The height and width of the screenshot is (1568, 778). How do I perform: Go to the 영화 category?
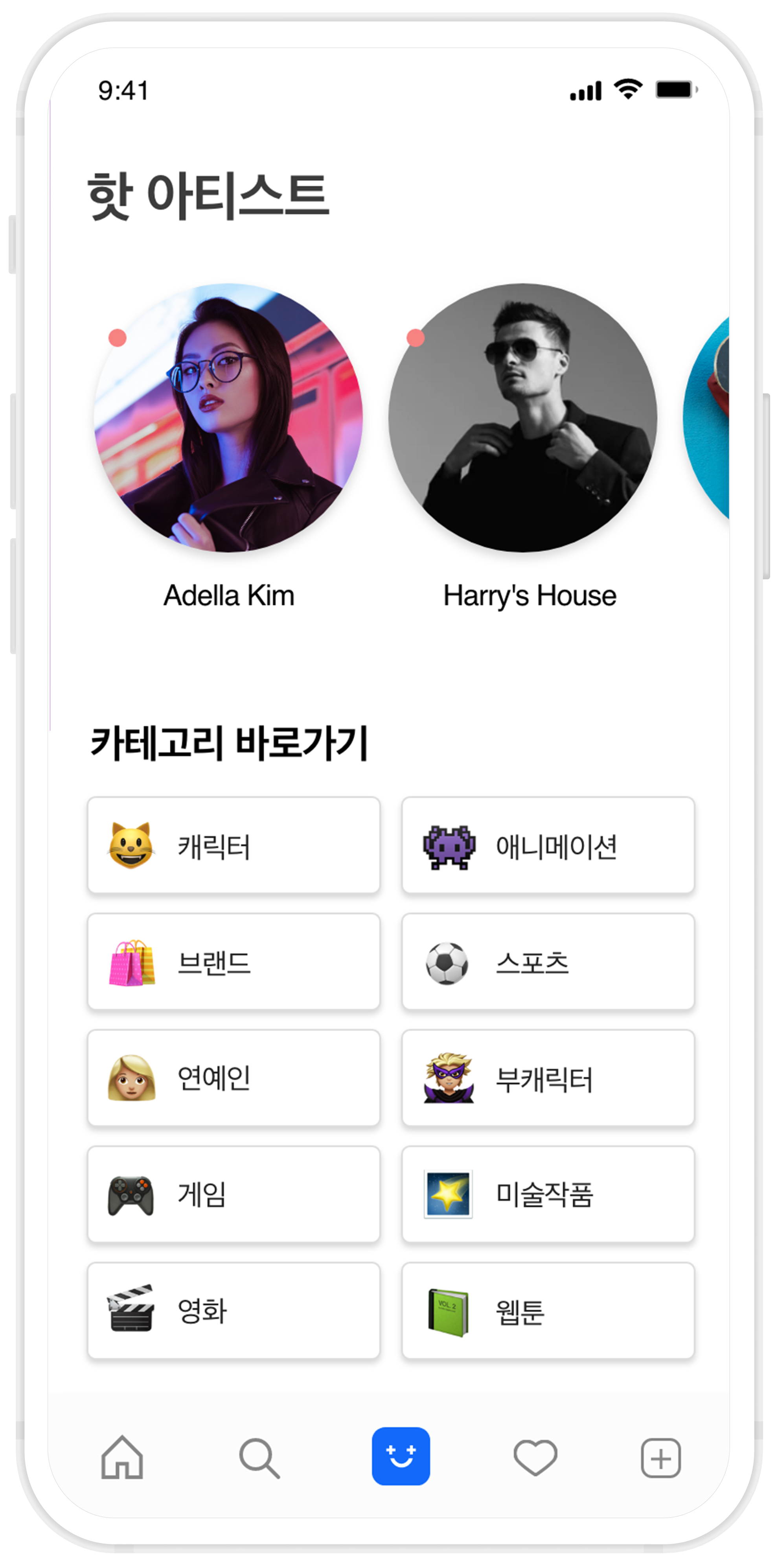point(234,1310)
